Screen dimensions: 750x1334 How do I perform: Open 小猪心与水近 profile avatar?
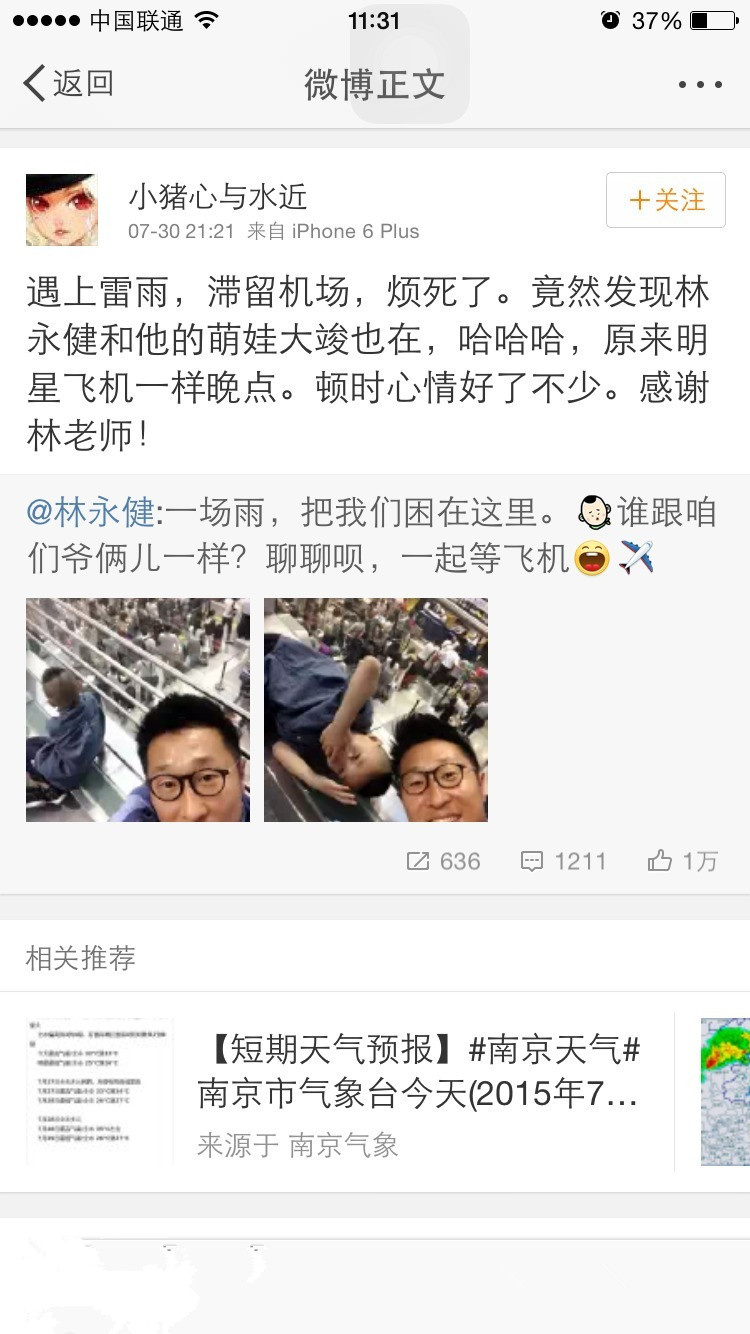tap(62, 210)
